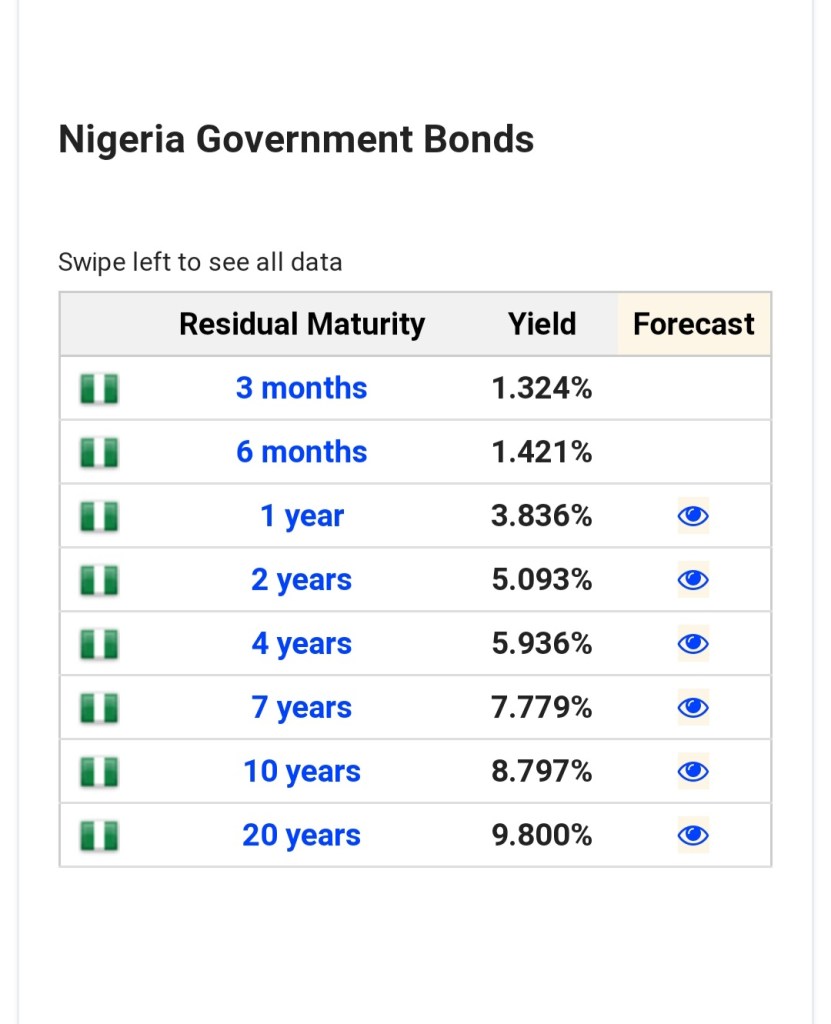This screenshot has height=1024, width=831.
Task: Open the 20 years bond link
Action: tap(301, 836)
